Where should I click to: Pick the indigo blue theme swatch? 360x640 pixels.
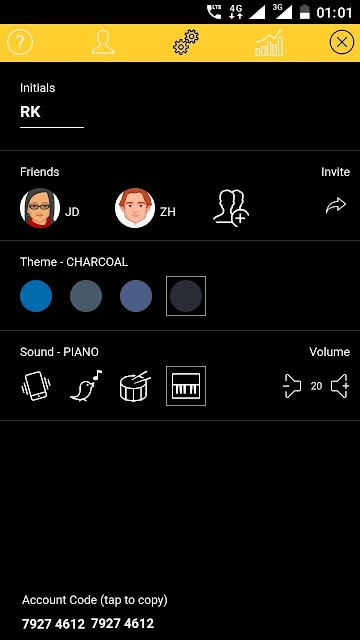point(136,296)
